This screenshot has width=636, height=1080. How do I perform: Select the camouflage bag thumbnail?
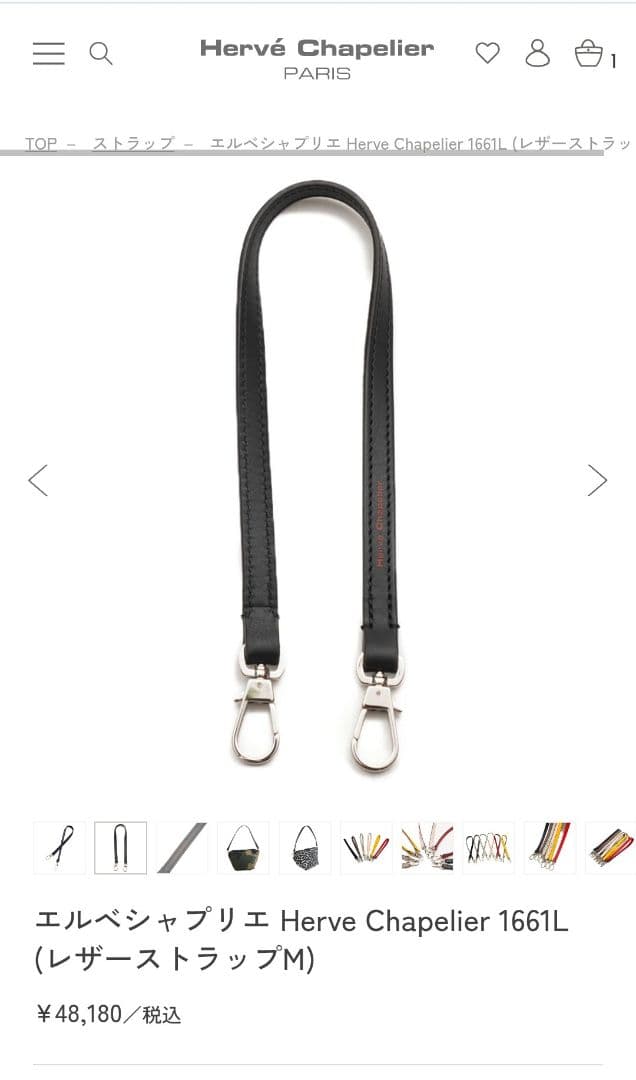[243, 848]
